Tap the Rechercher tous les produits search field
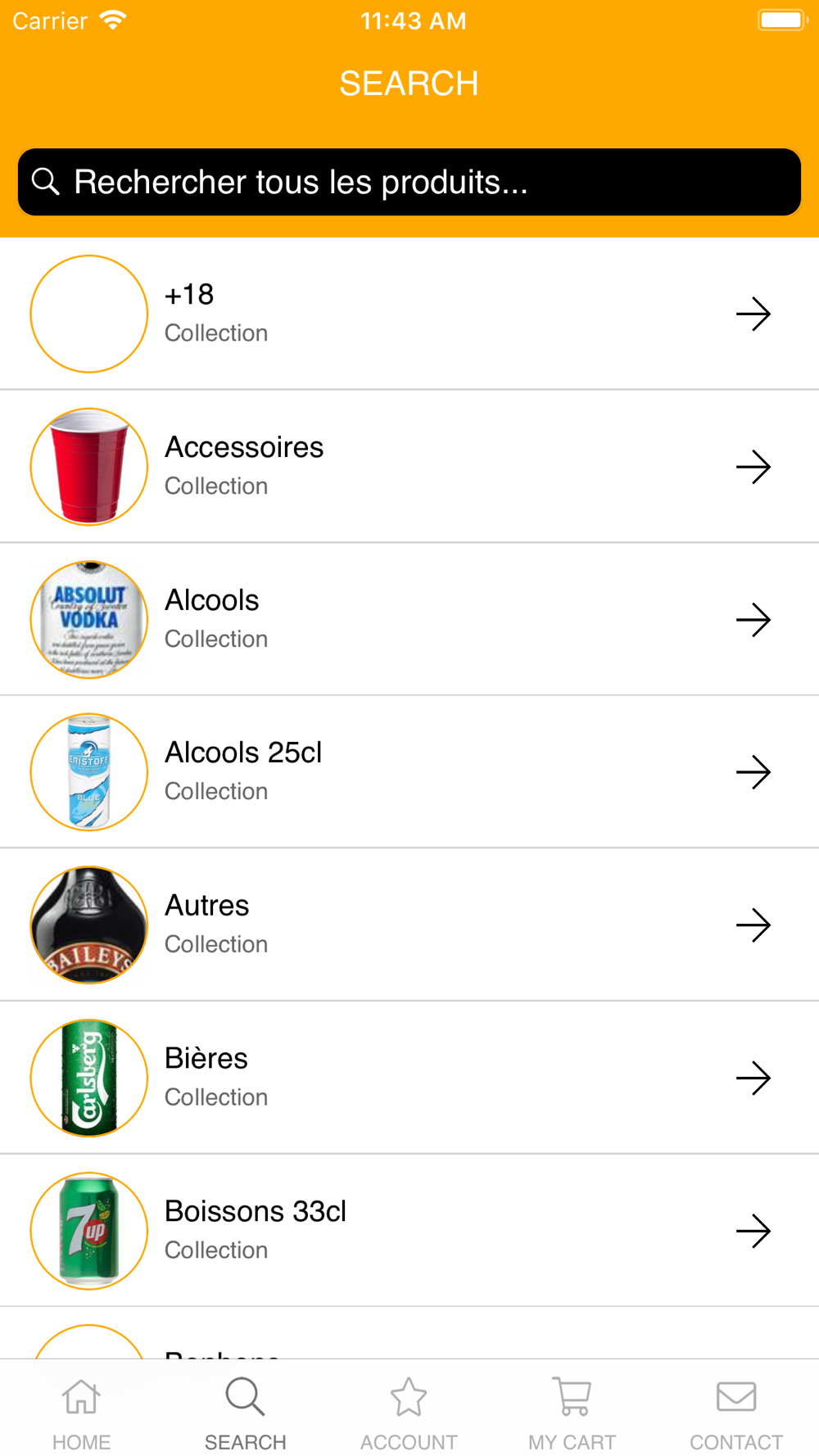Viewport: 819px width, 1456px height. click(409, 182)
